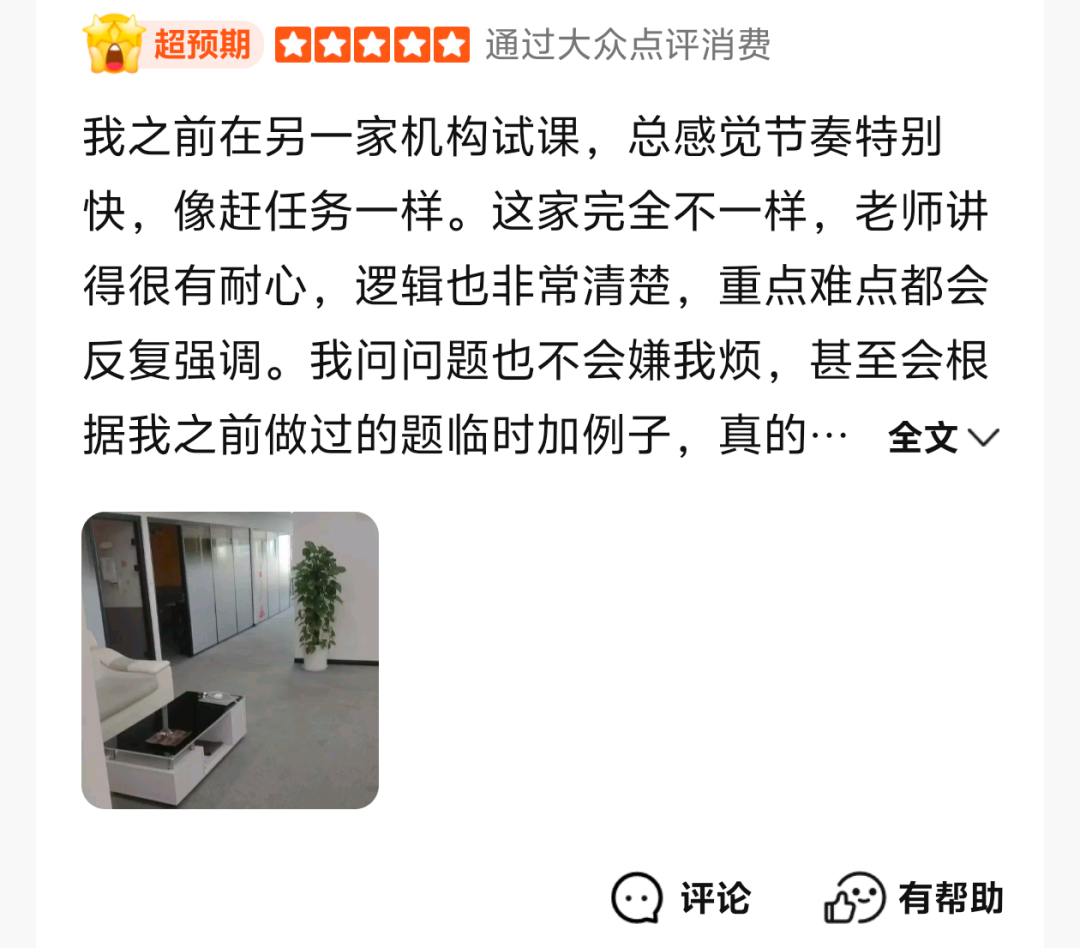Mark this review as 有帮助
The height and width of the screenshot is (948, 1080).
click(912, 898)
